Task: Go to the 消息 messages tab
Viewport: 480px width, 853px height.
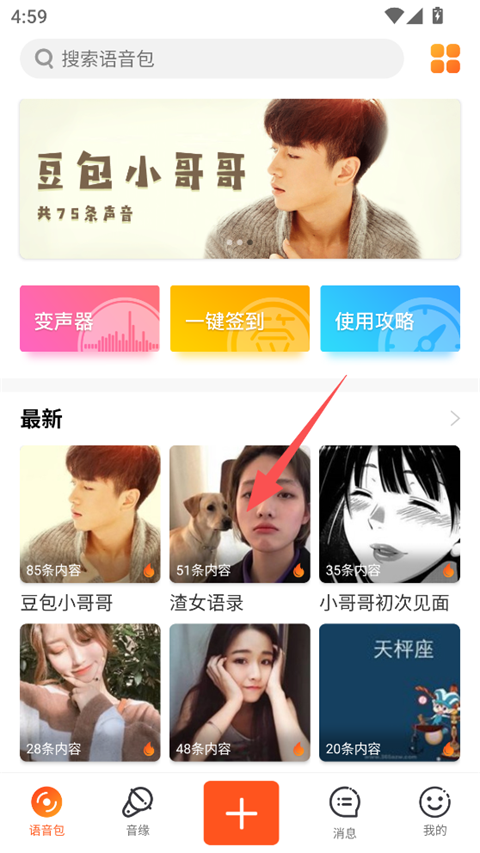Action: point(344,812)
